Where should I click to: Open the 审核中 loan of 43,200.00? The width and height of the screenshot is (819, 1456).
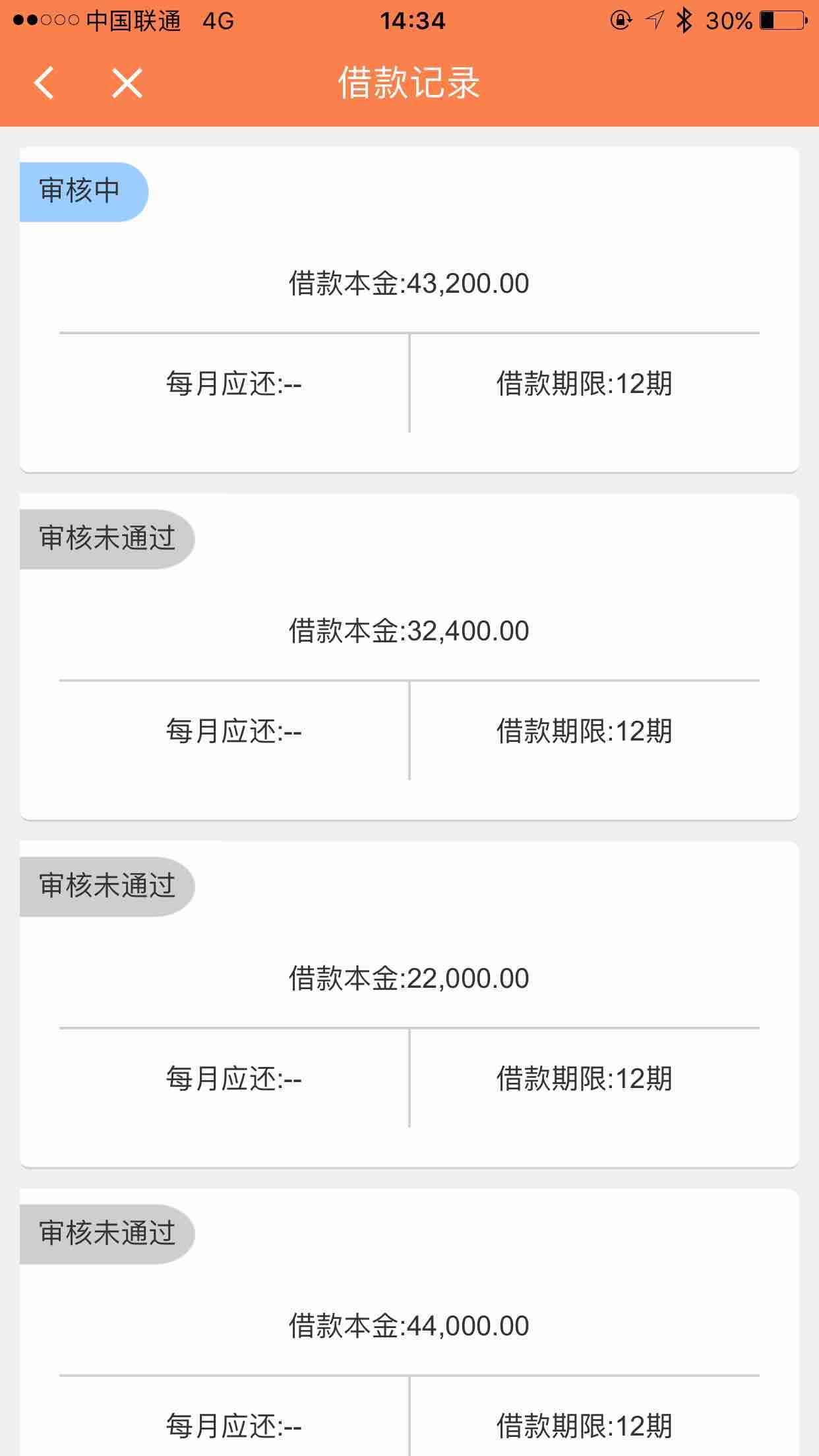point(409,309)
